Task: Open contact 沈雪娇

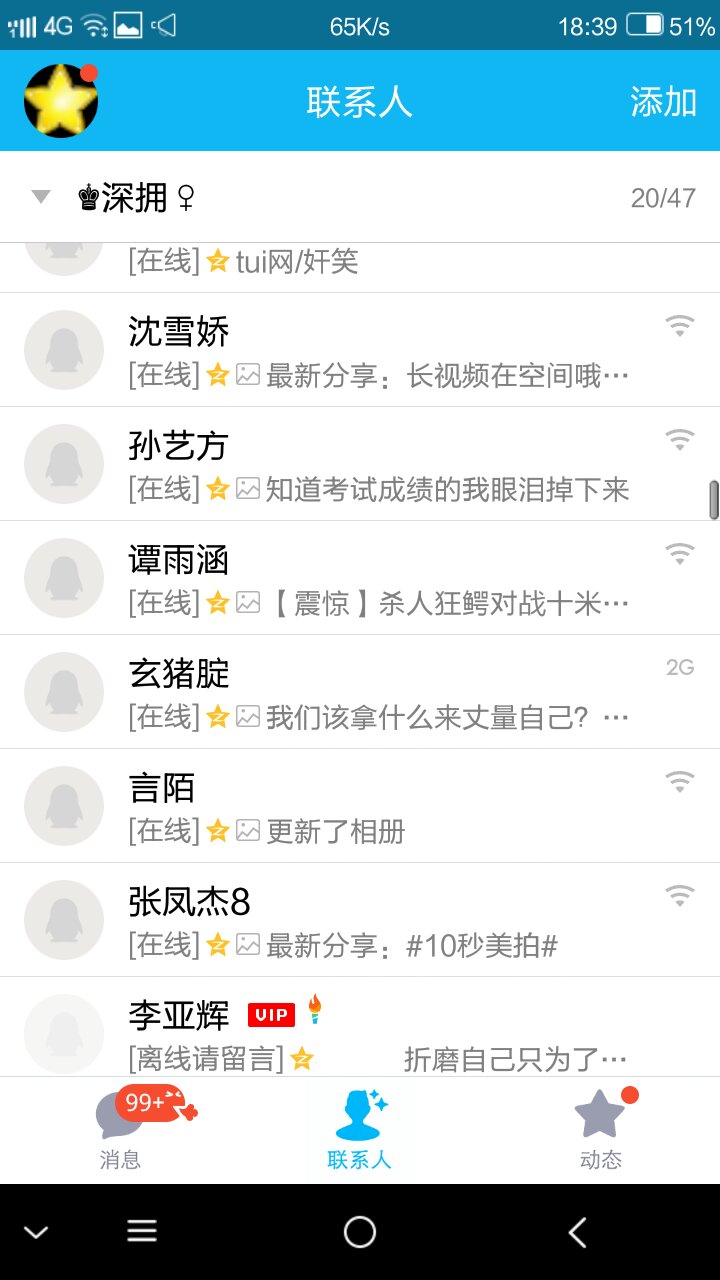Action: tap(360, 350)
